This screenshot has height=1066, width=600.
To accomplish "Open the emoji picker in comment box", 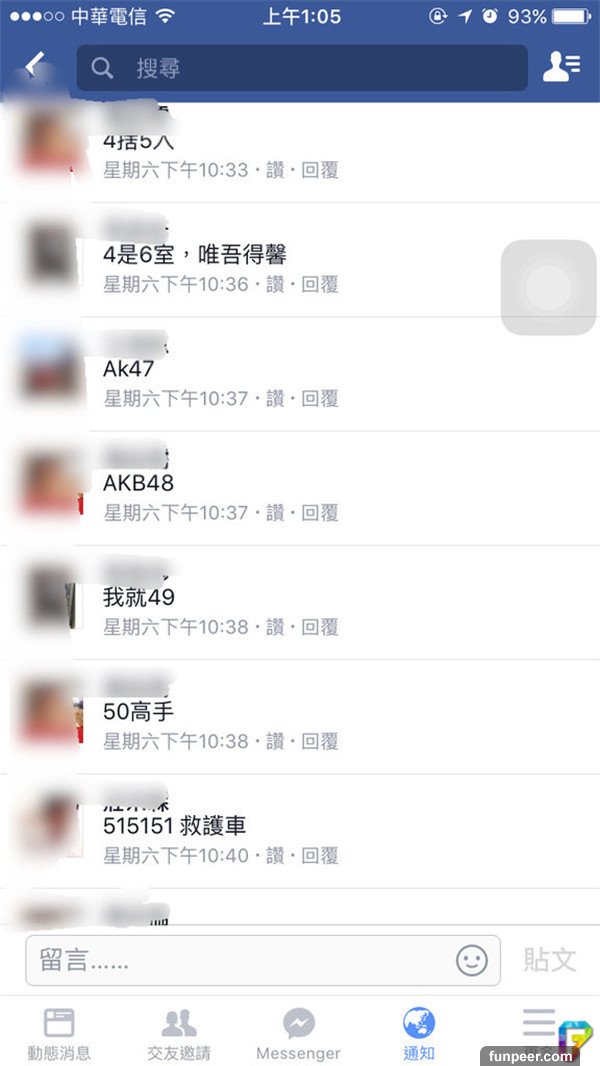I will pos(471,961).
